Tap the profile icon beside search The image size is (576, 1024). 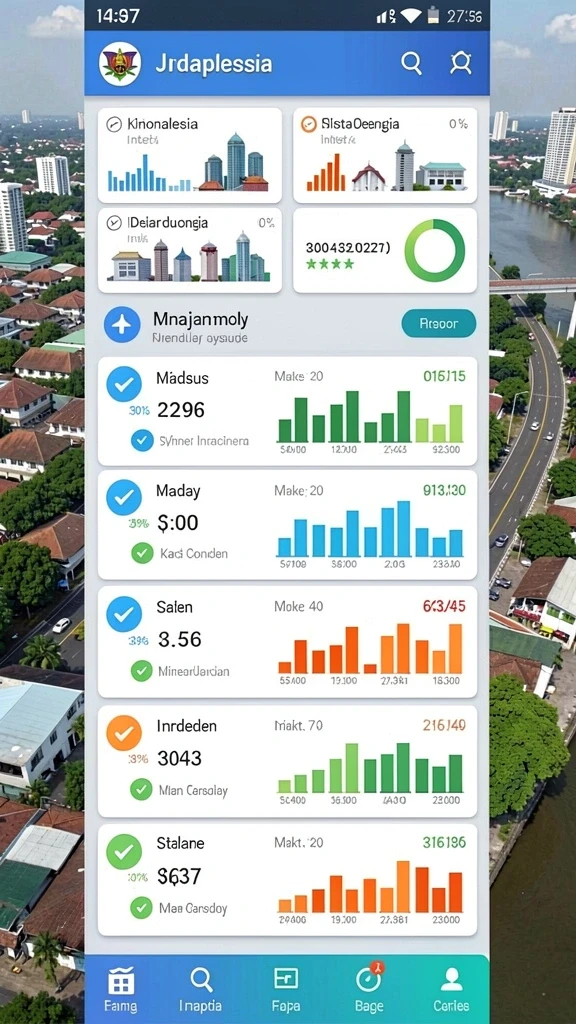(460, 63)
